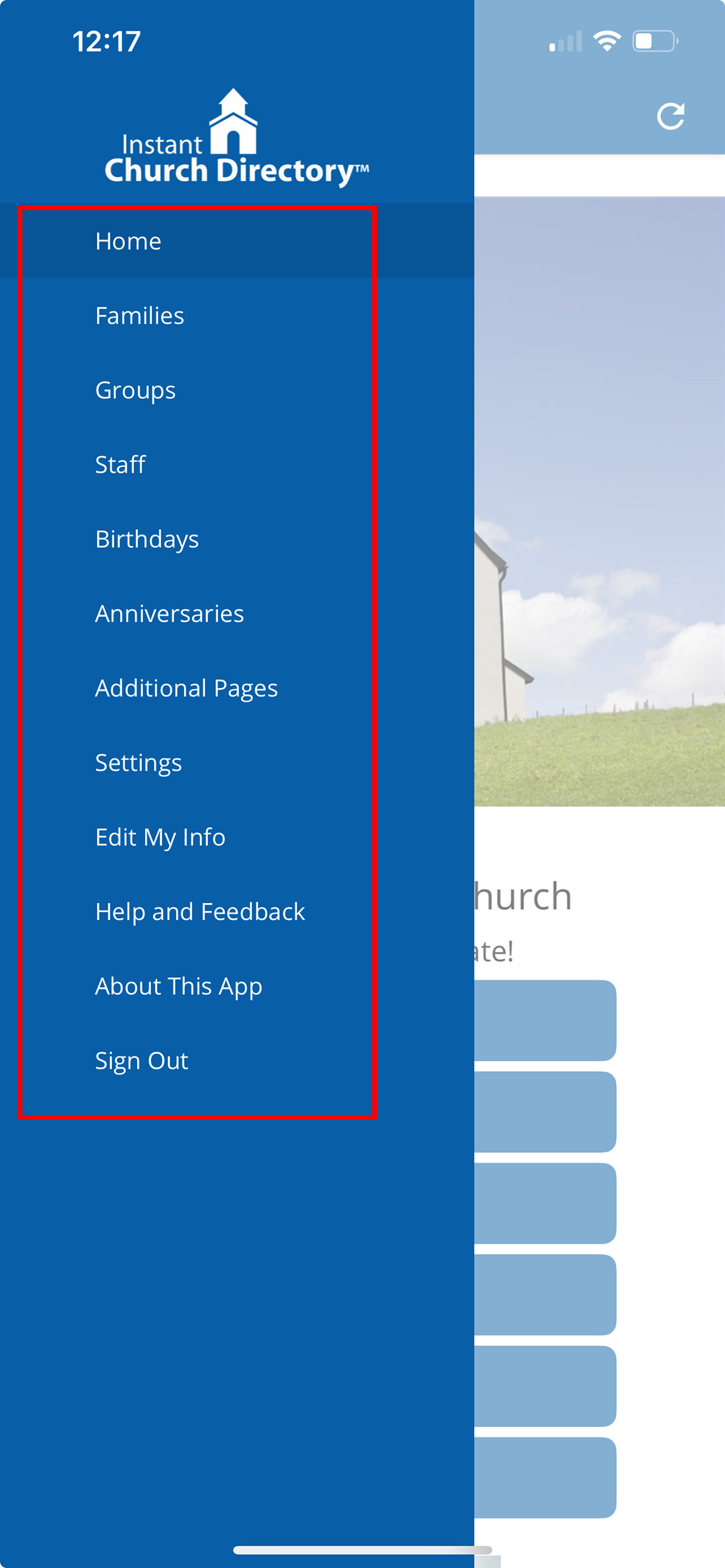View About This App
The height and width of the screenshot is (1568, 725).
coord(178,986)
